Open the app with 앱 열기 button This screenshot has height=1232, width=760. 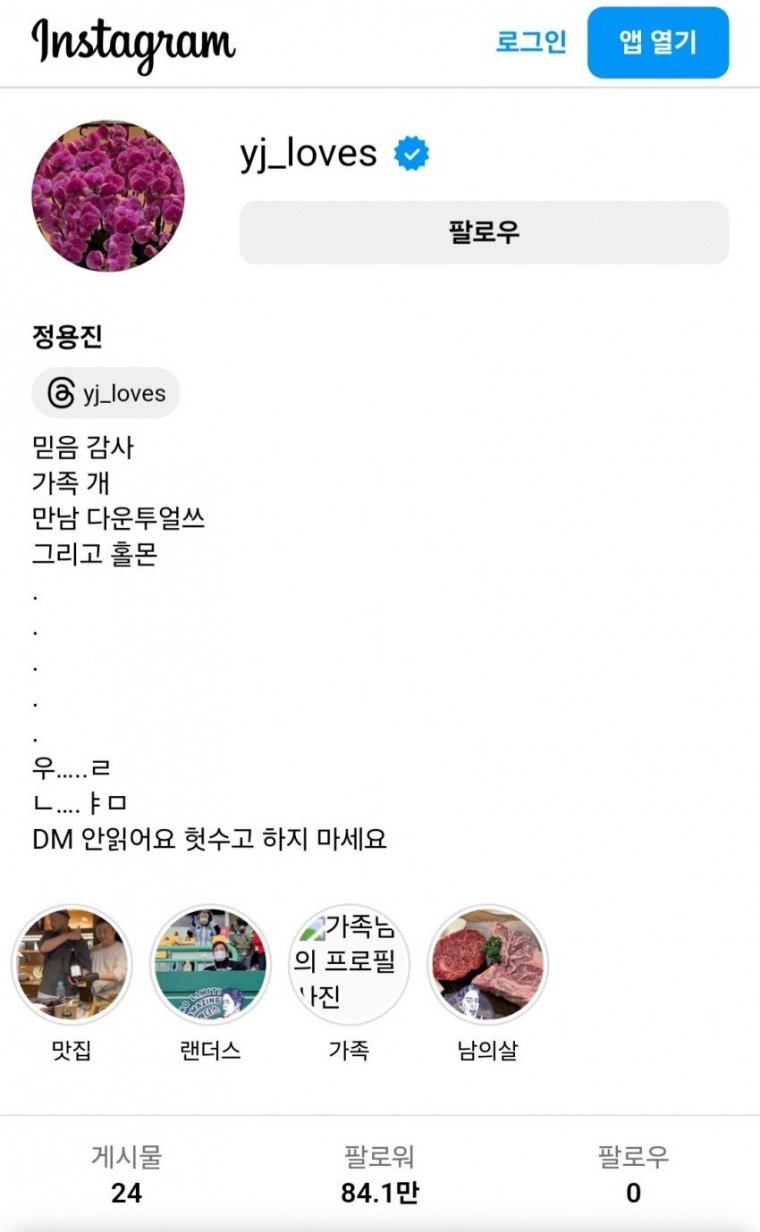tap(658, 42)
